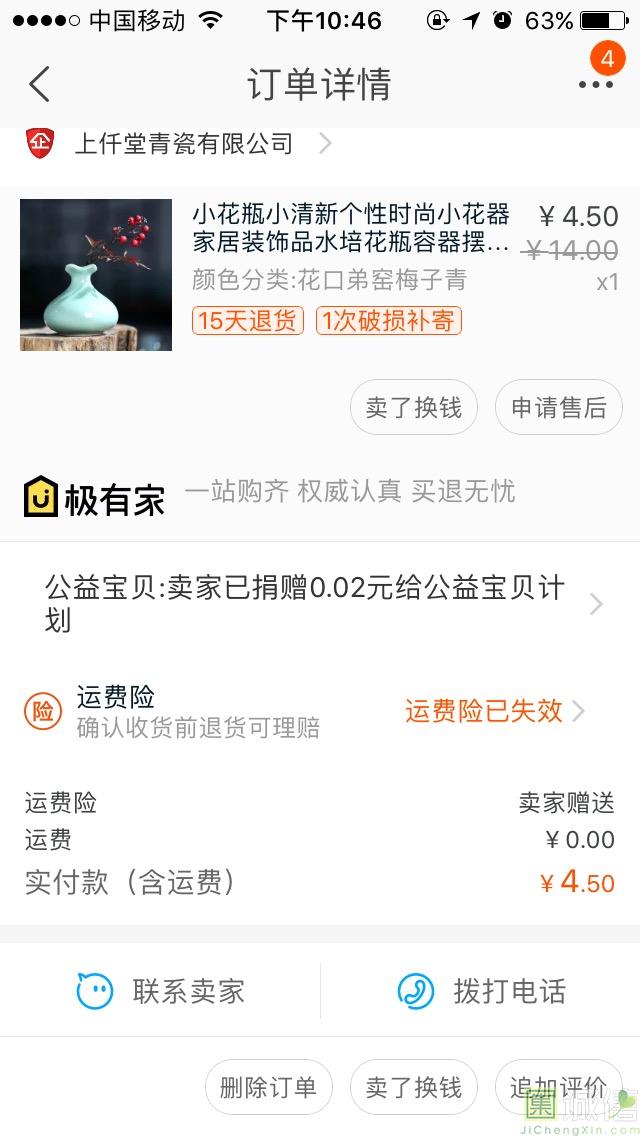This screenshot has height=1136, width=640.
Task: Open the shop 上仟堂青瓷有限公司
Action: coord(184,144)
